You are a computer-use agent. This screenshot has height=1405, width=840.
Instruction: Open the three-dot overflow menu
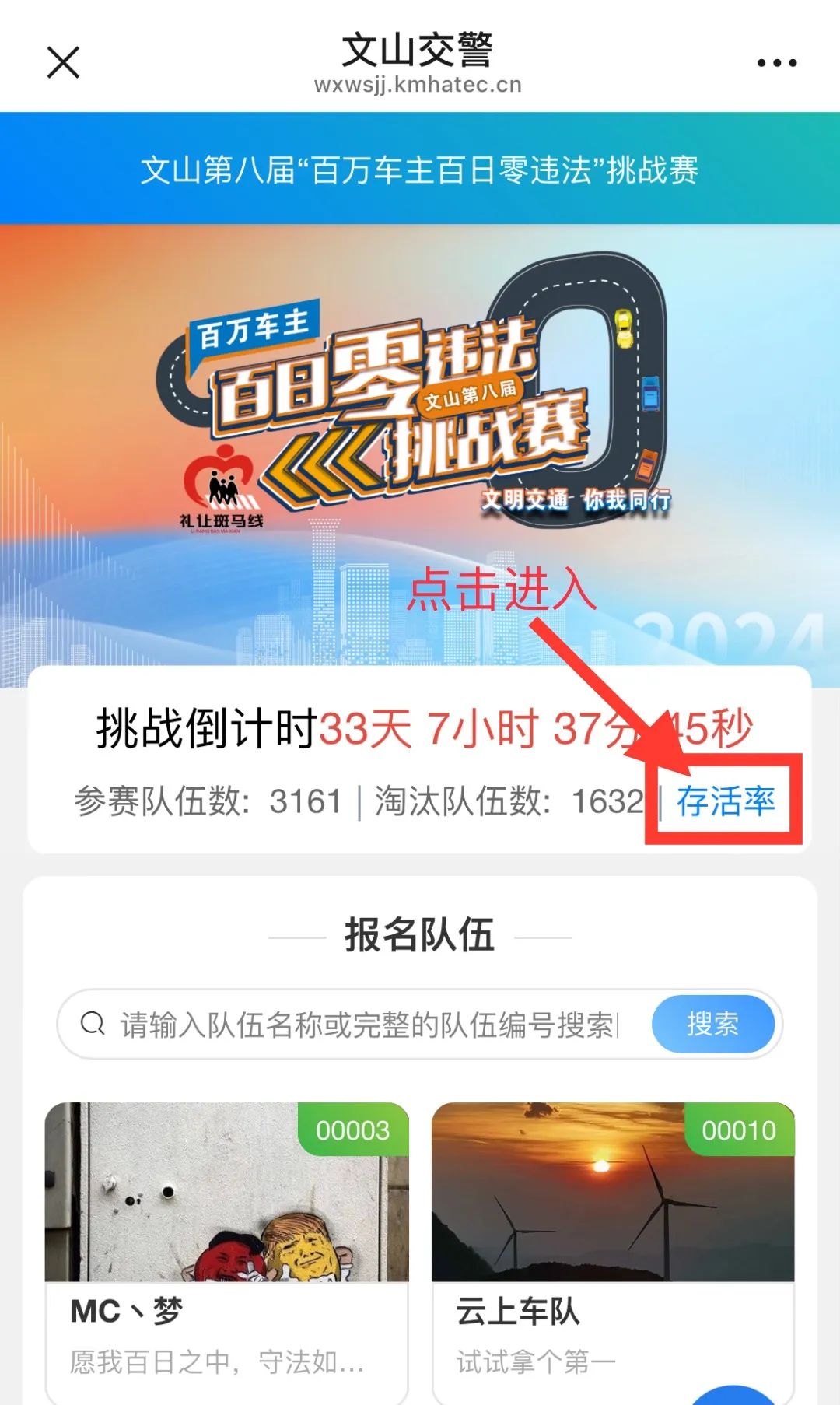click(x=777, y=63)
